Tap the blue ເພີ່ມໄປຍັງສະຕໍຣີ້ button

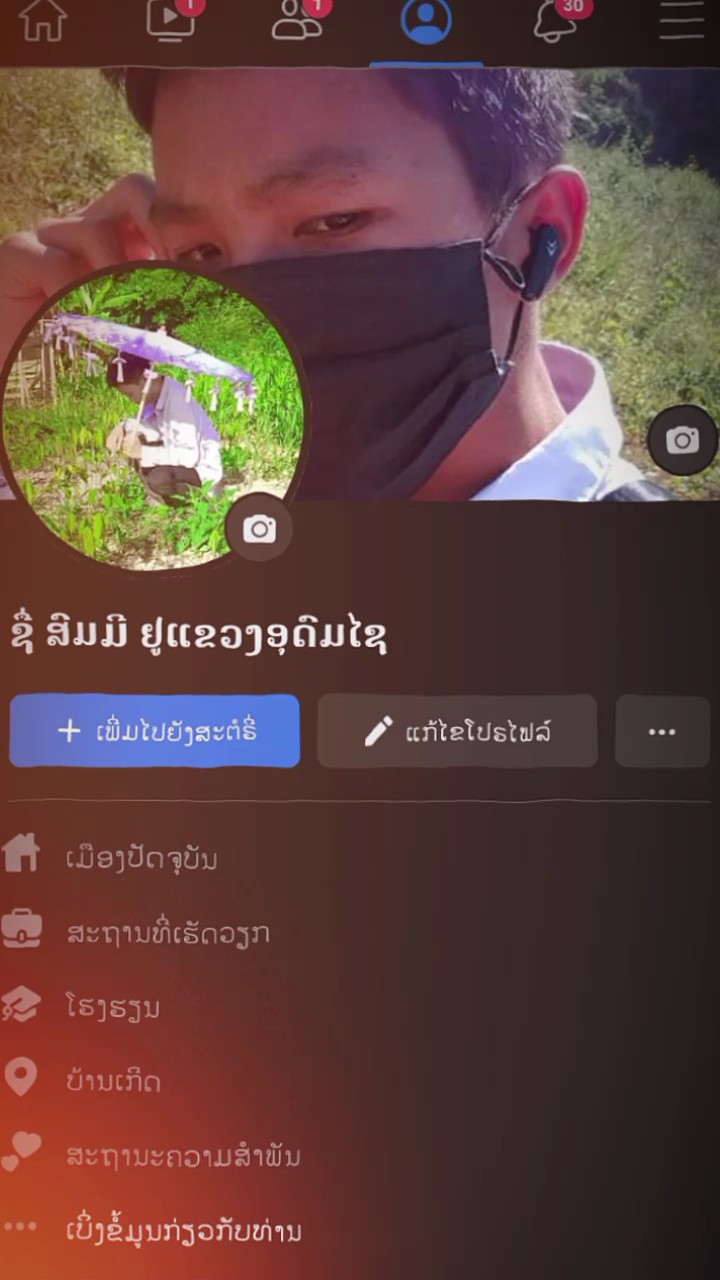(155, 731)
